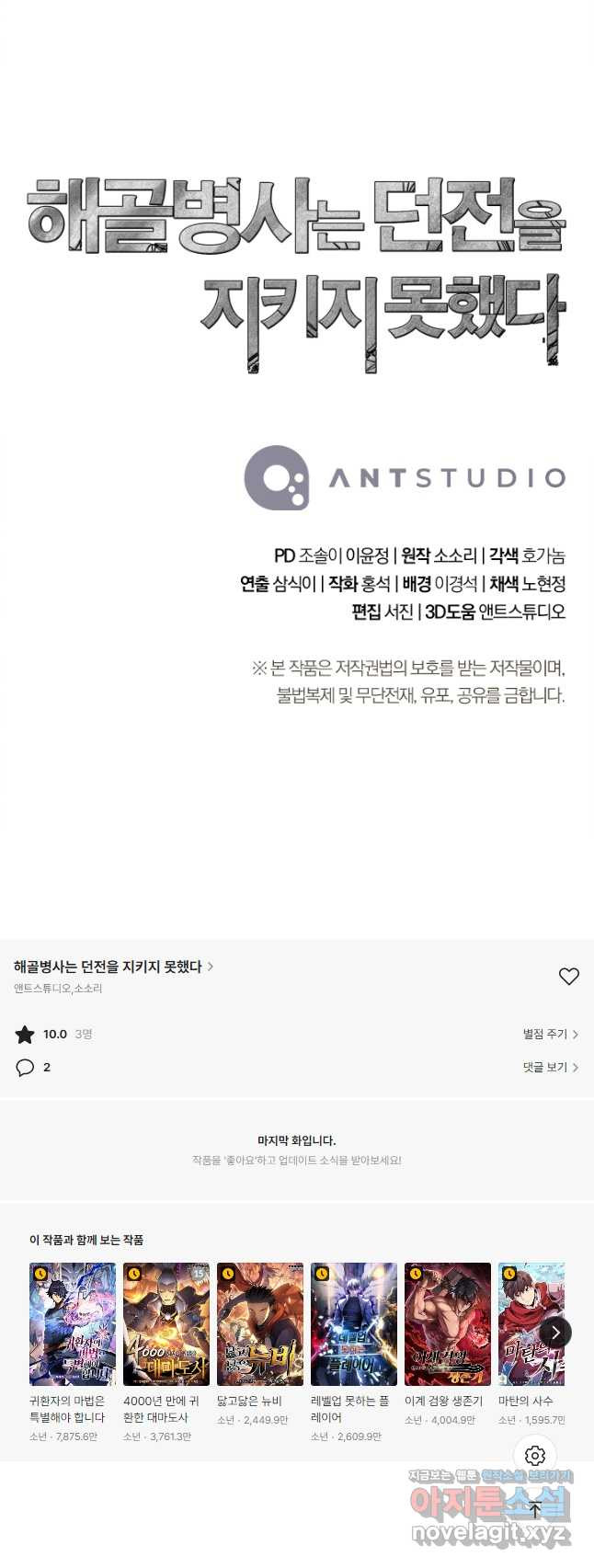The image size is (594, 1568).
Task: Open the viewer settings gear
Action: click(535, 1456)
